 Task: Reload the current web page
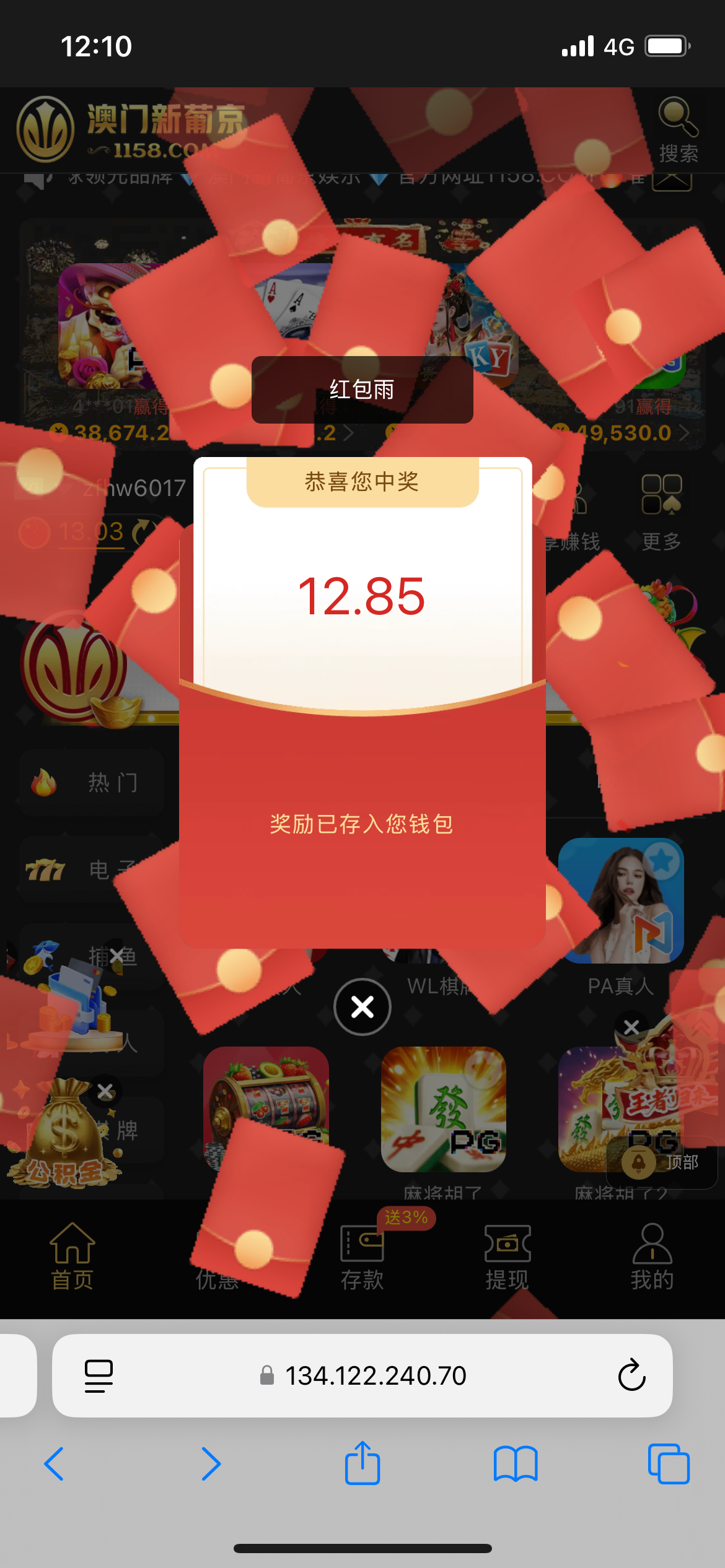tap(631, 1375)
